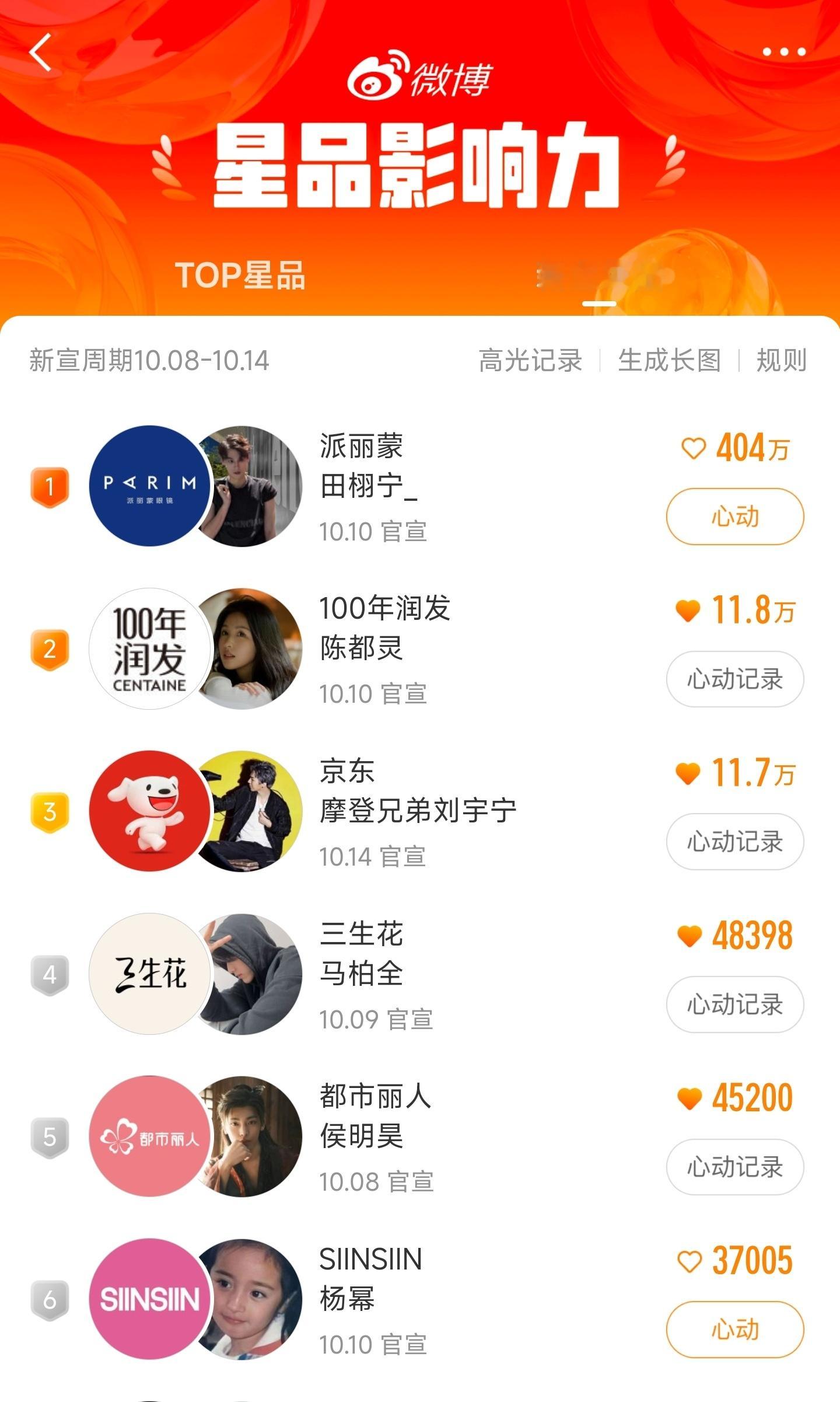Tap 心动 for SIINSIIN 杨幂

pos(734,1330)
